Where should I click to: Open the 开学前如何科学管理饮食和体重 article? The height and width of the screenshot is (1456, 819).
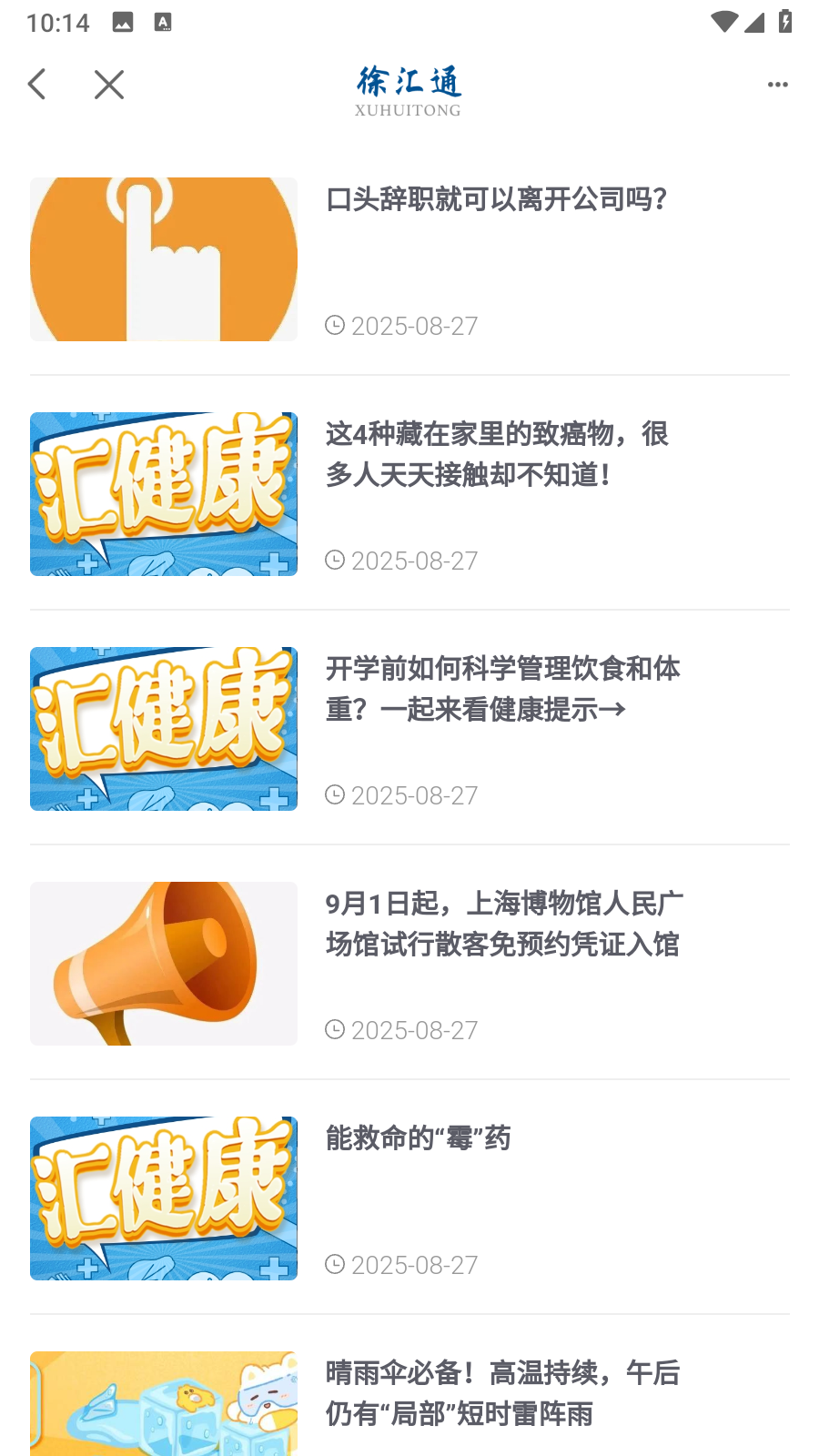point(502,688)
